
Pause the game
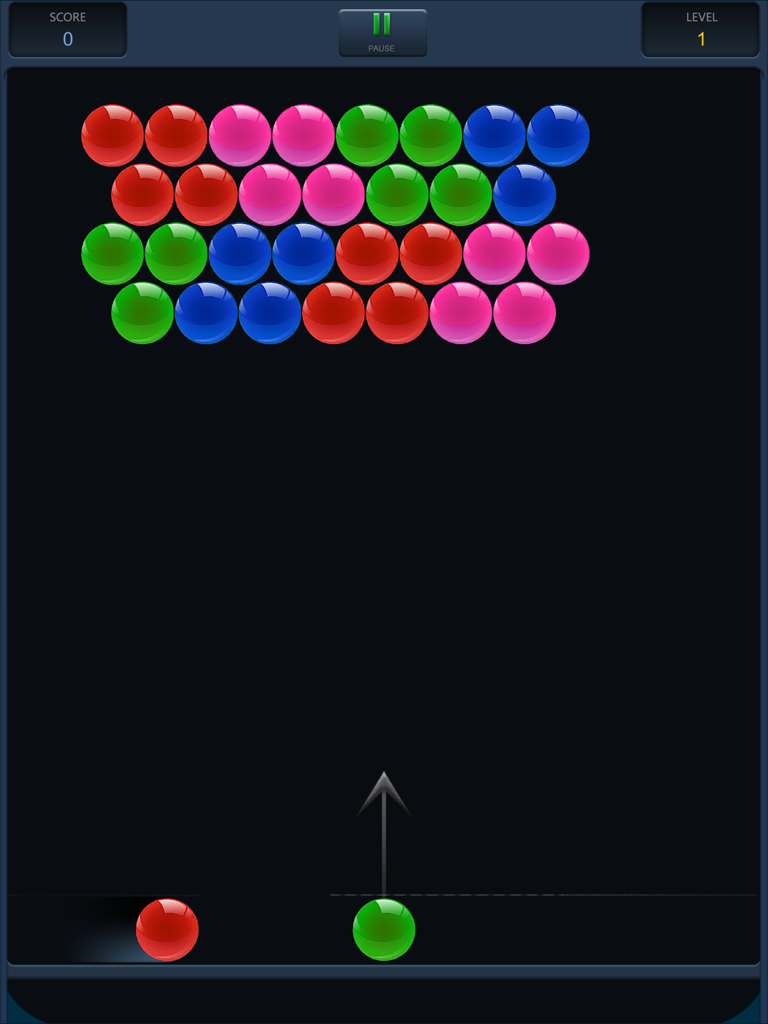tap(381, 31)
